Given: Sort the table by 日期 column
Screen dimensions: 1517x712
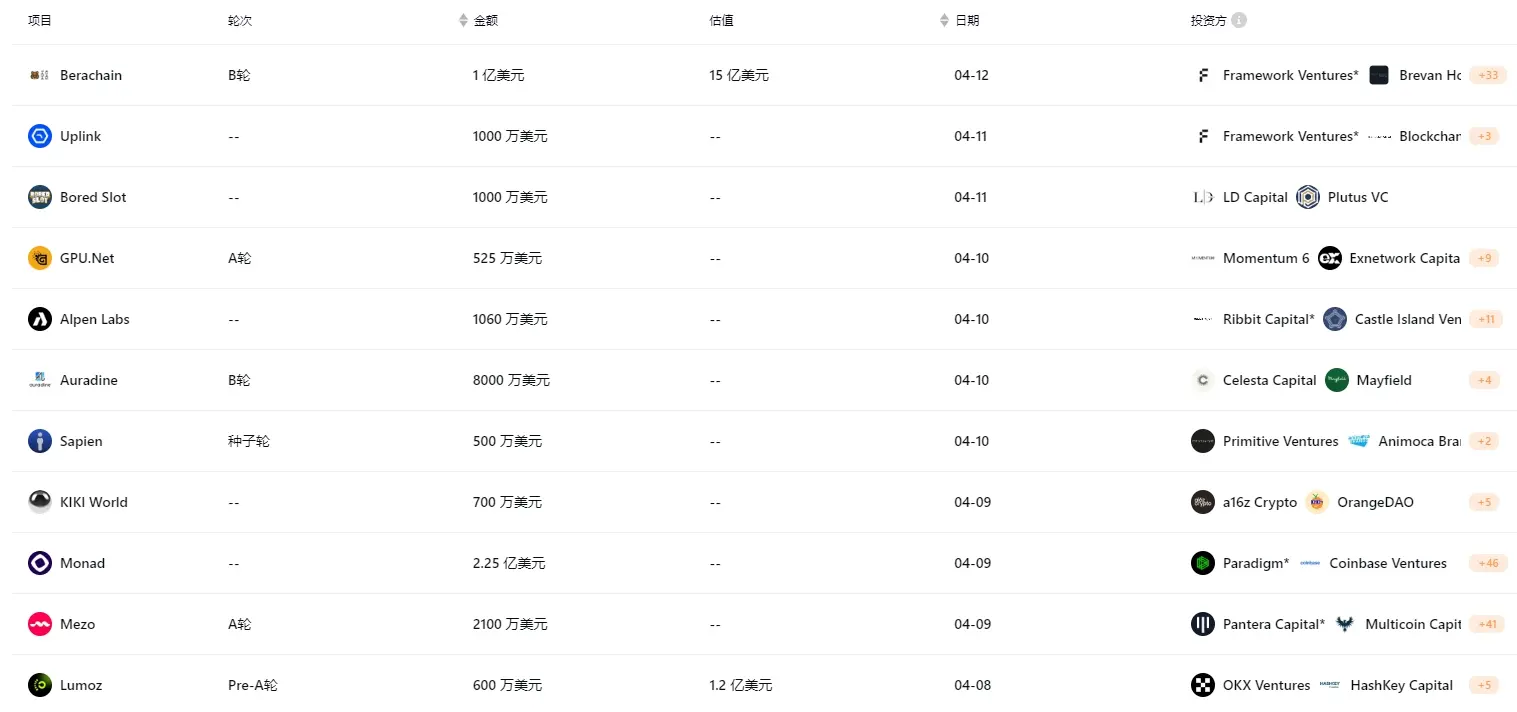Looking at the screenshot, I should click(x=945, y=21).
